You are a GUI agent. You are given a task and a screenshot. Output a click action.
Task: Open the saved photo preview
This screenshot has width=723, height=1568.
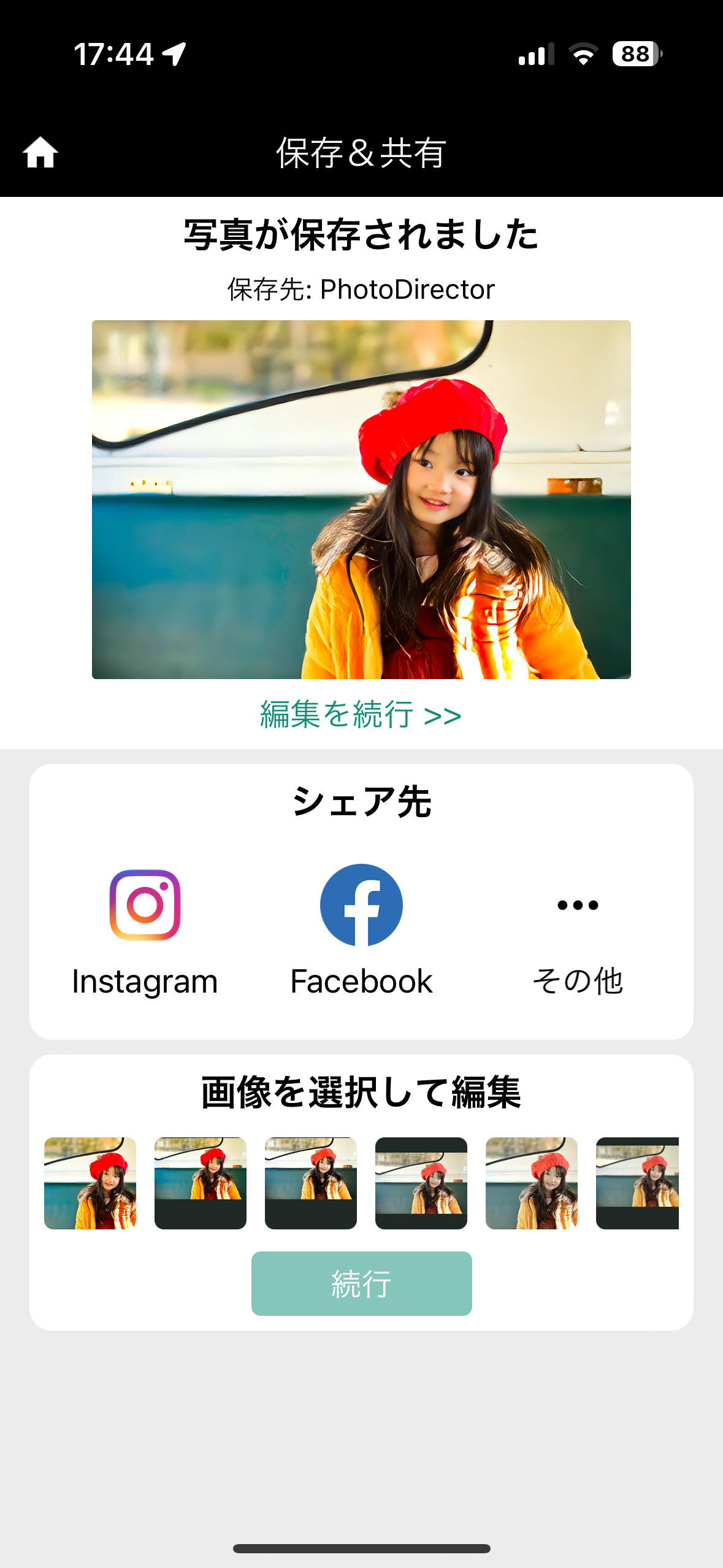coord(361,499)
